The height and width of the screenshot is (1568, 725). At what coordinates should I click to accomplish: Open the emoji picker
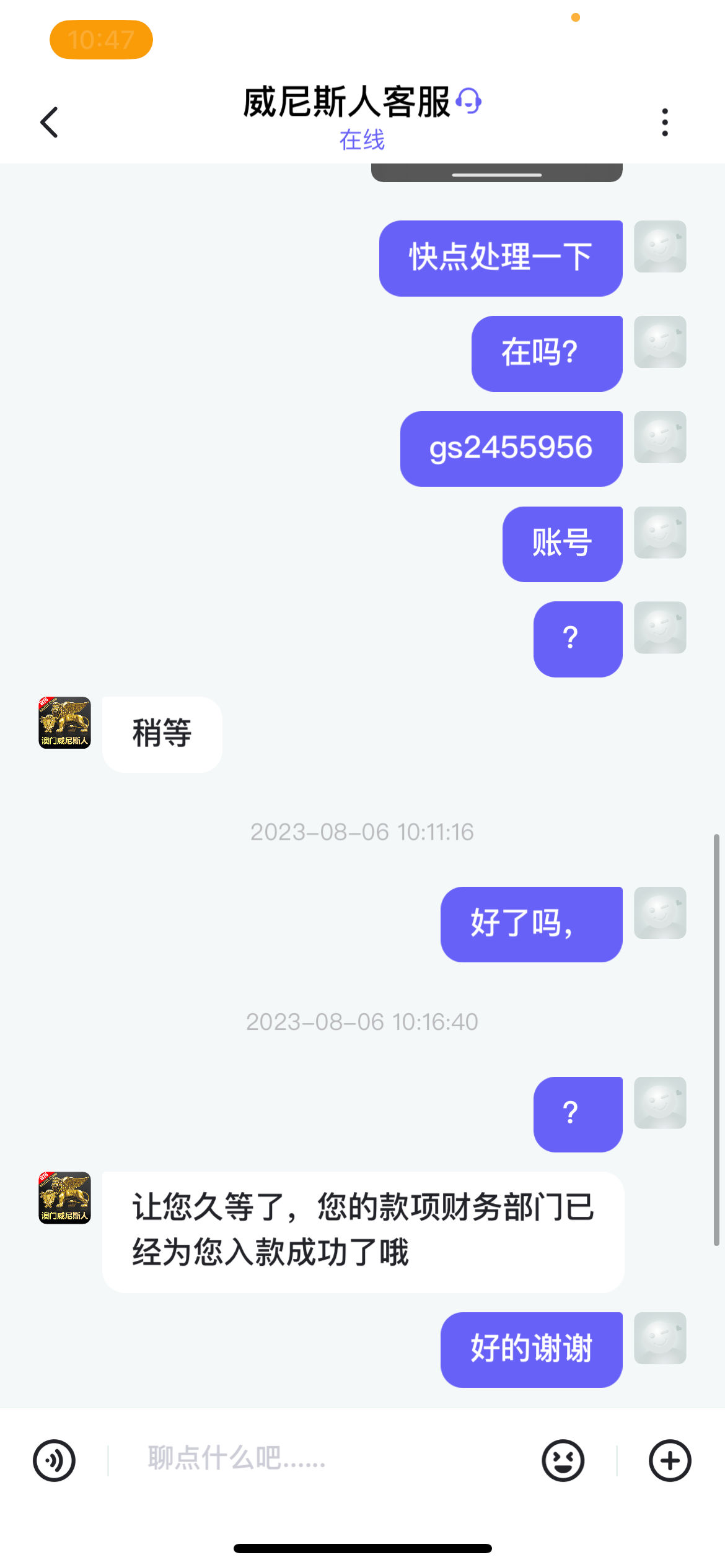pyautogui.click(x=563, y=1460)
